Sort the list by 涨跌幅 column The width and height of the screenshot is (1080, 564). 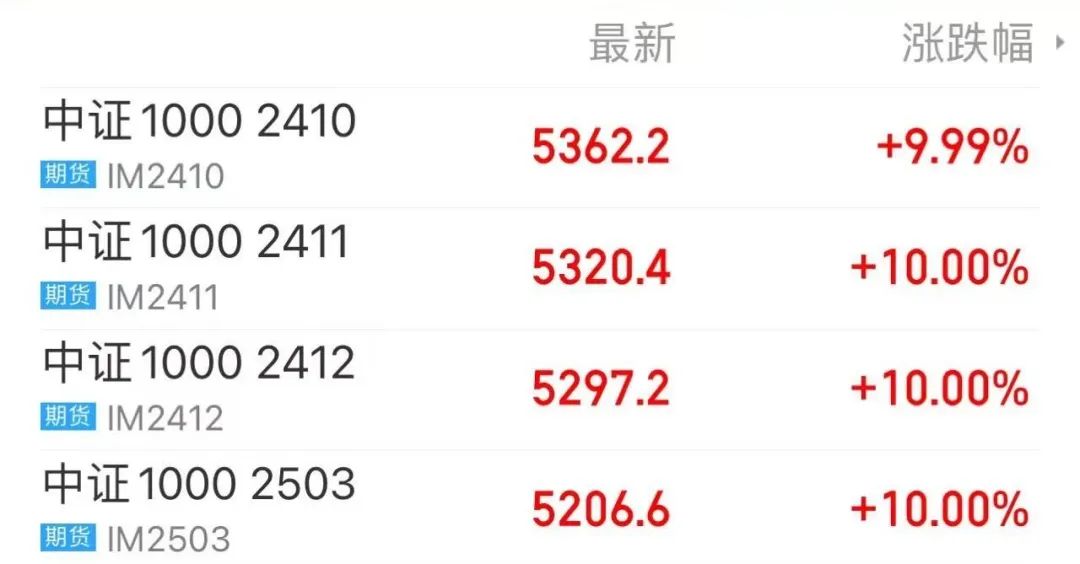point(967,45)
